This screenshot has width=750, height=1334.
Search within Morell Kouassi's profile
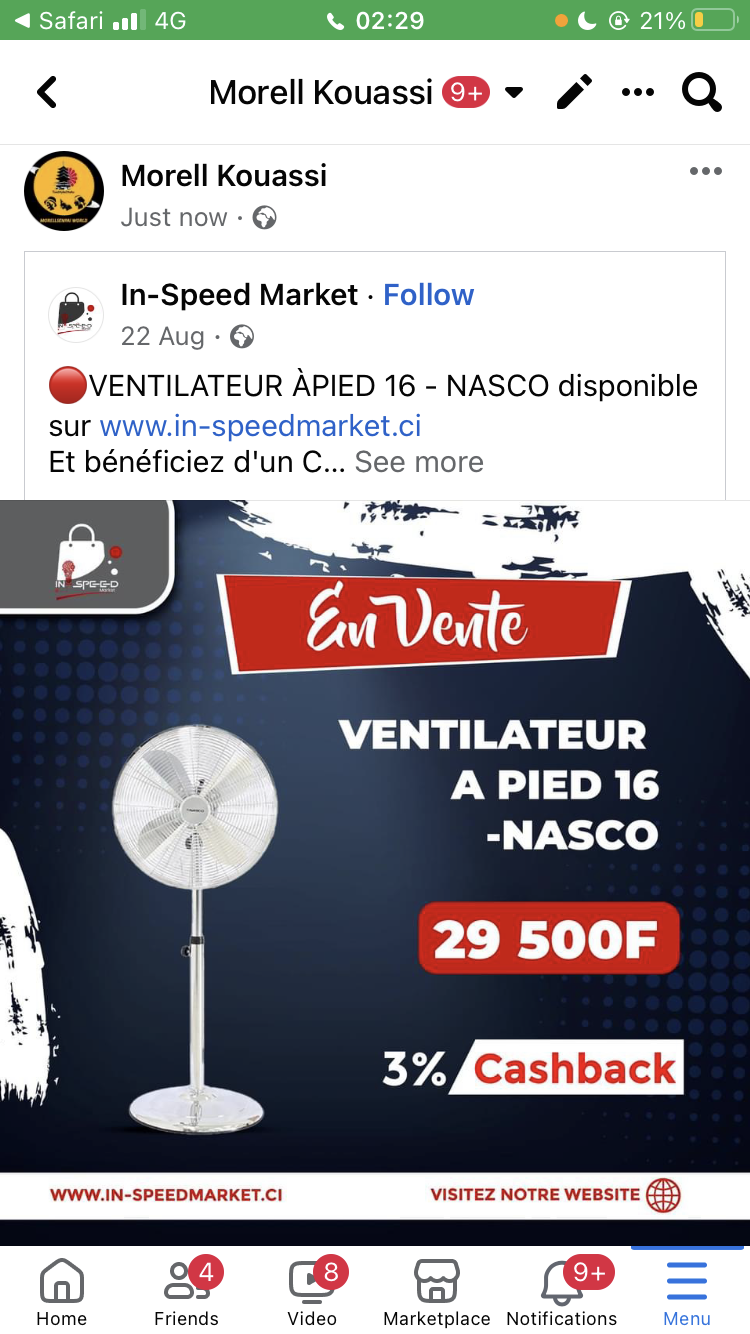701,93
